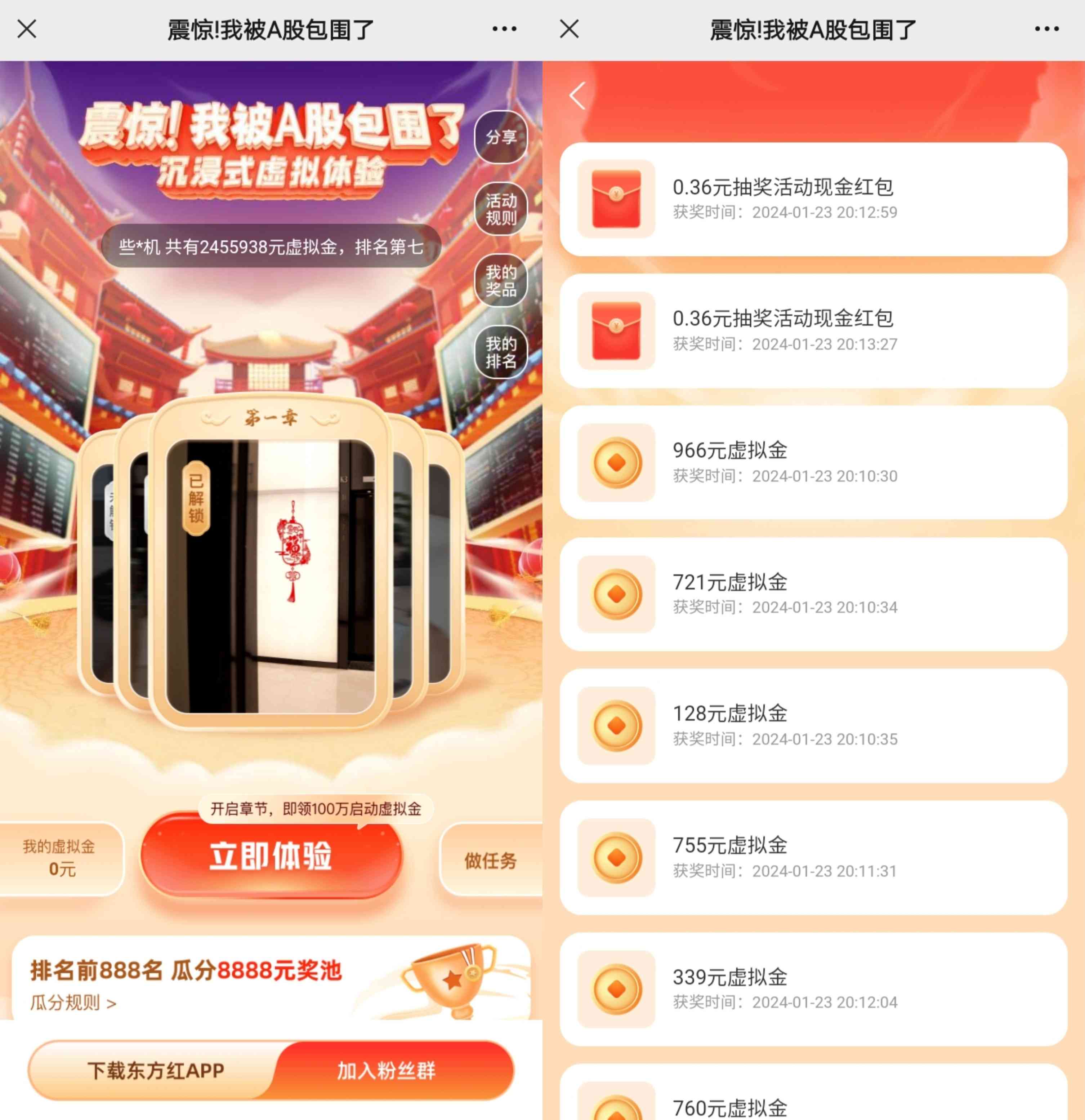
Task: Open 我的奖品 my prizes
Action: coord(500,281)
